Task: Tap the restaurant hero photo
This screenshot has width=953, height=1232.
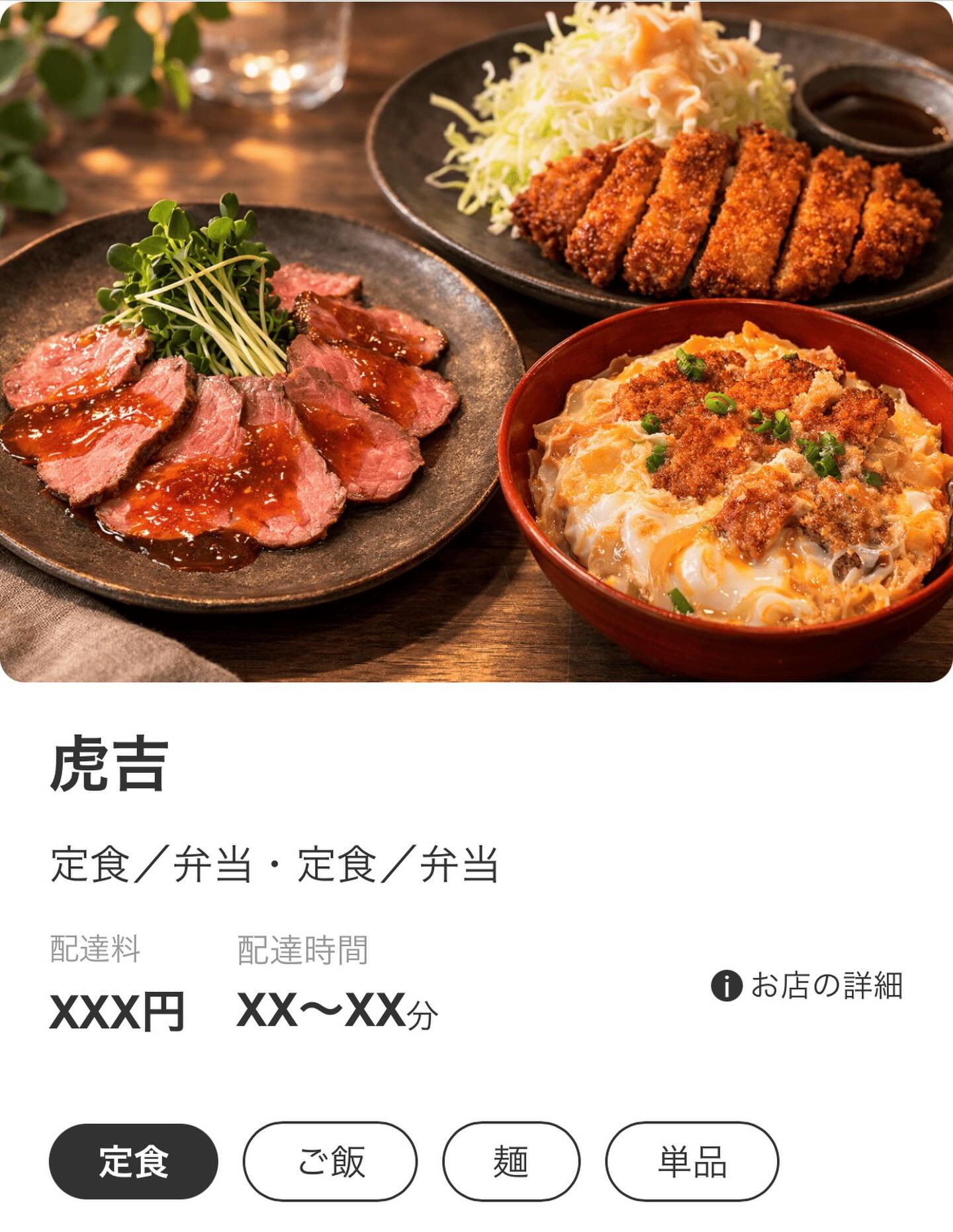Action: (x=476, y=344)
